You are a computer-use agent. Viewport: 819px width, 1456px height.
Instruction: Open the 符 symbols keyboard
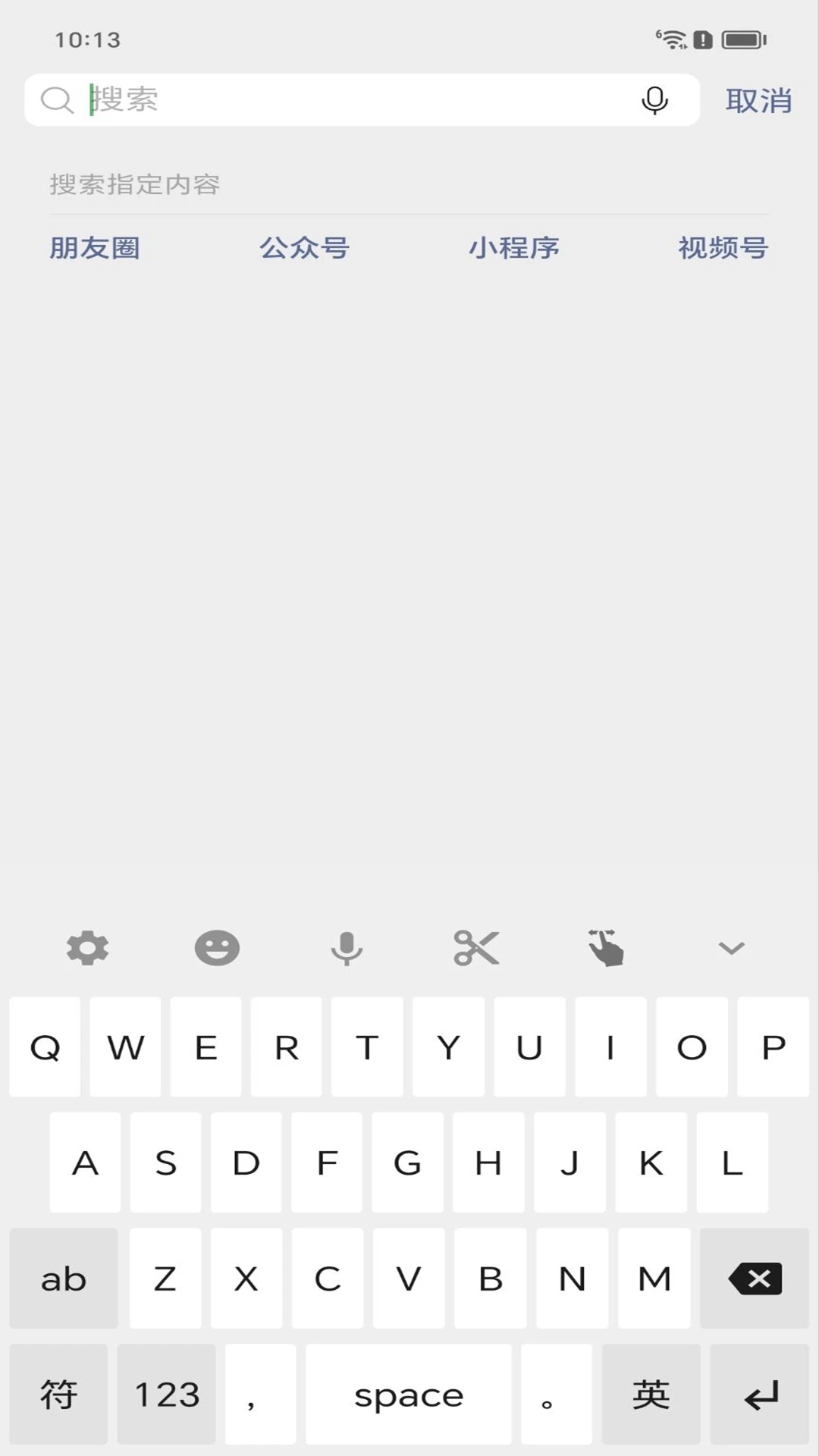(x=58, y=1395)
